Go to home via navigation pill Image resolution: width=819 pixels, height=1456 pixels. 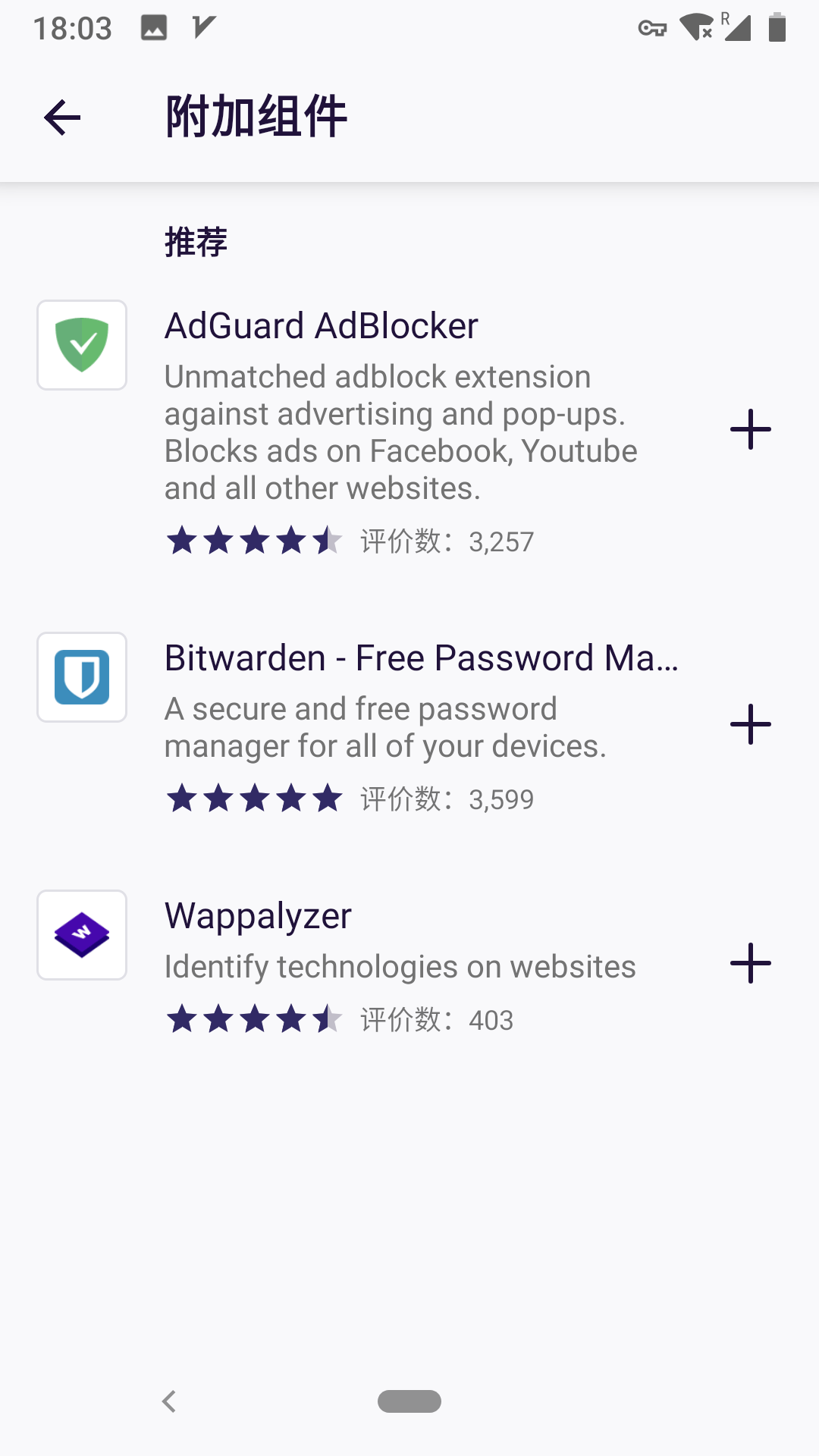[x=409, y=1401]
